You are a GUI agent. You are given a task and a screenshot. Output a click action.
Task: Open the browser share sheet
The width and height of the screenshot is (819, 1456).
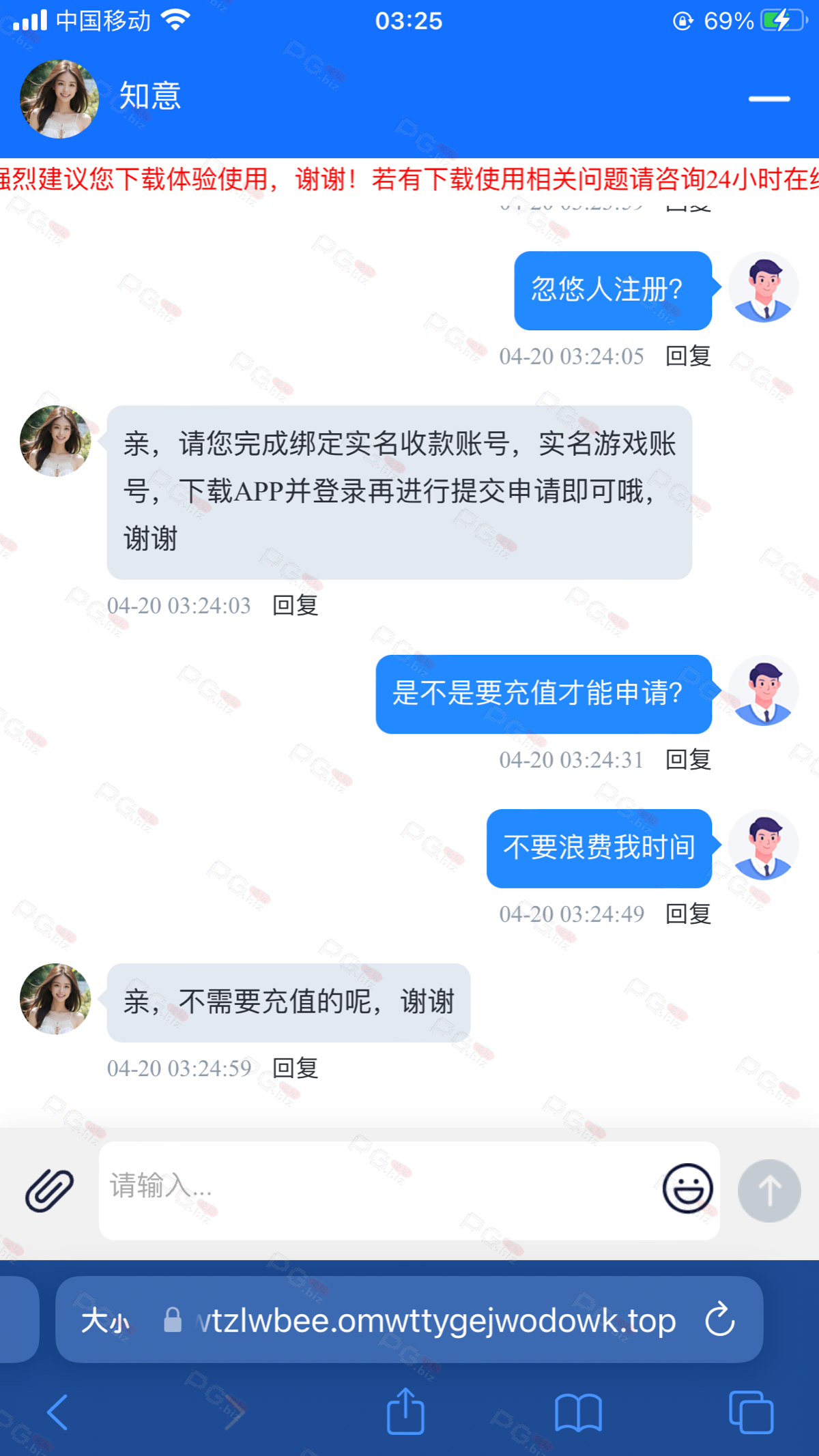pos(405,1412)
